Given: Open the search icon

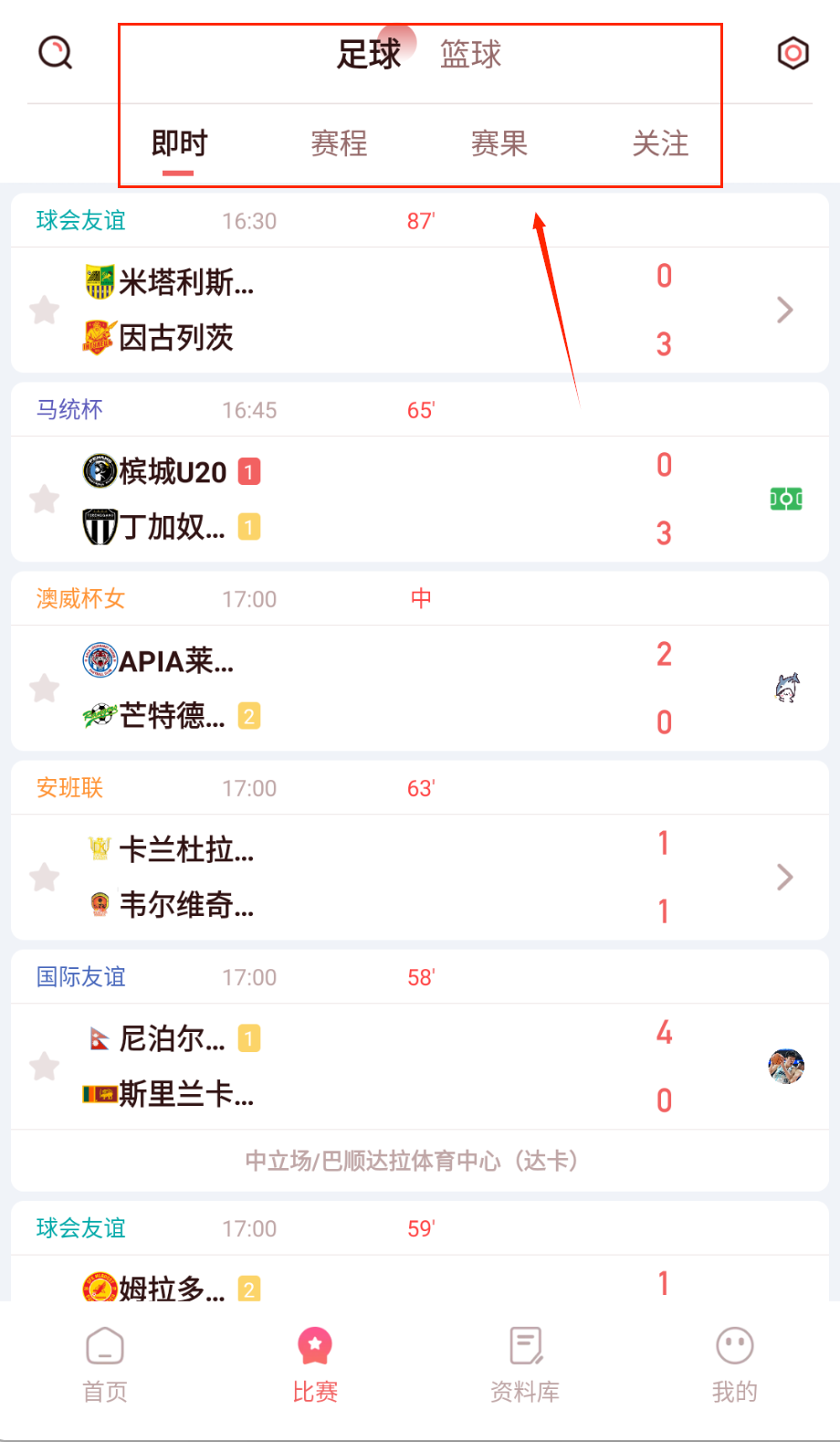Looking at the screenshot, I should [x=56, y=53].
